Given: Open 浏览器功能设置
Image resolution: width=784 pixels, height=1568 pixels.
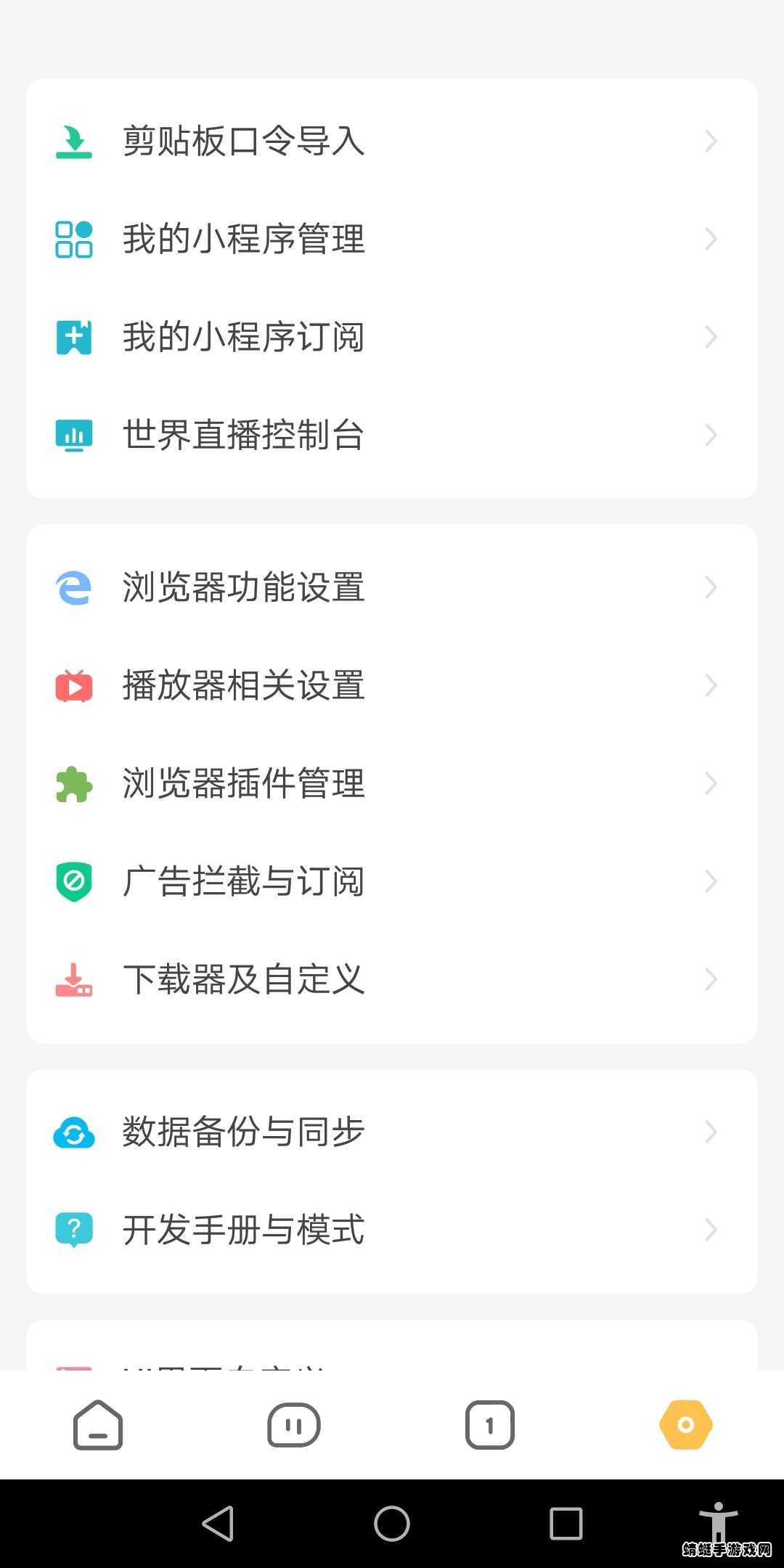Looking at the screenshot, I should pos(392,587).
